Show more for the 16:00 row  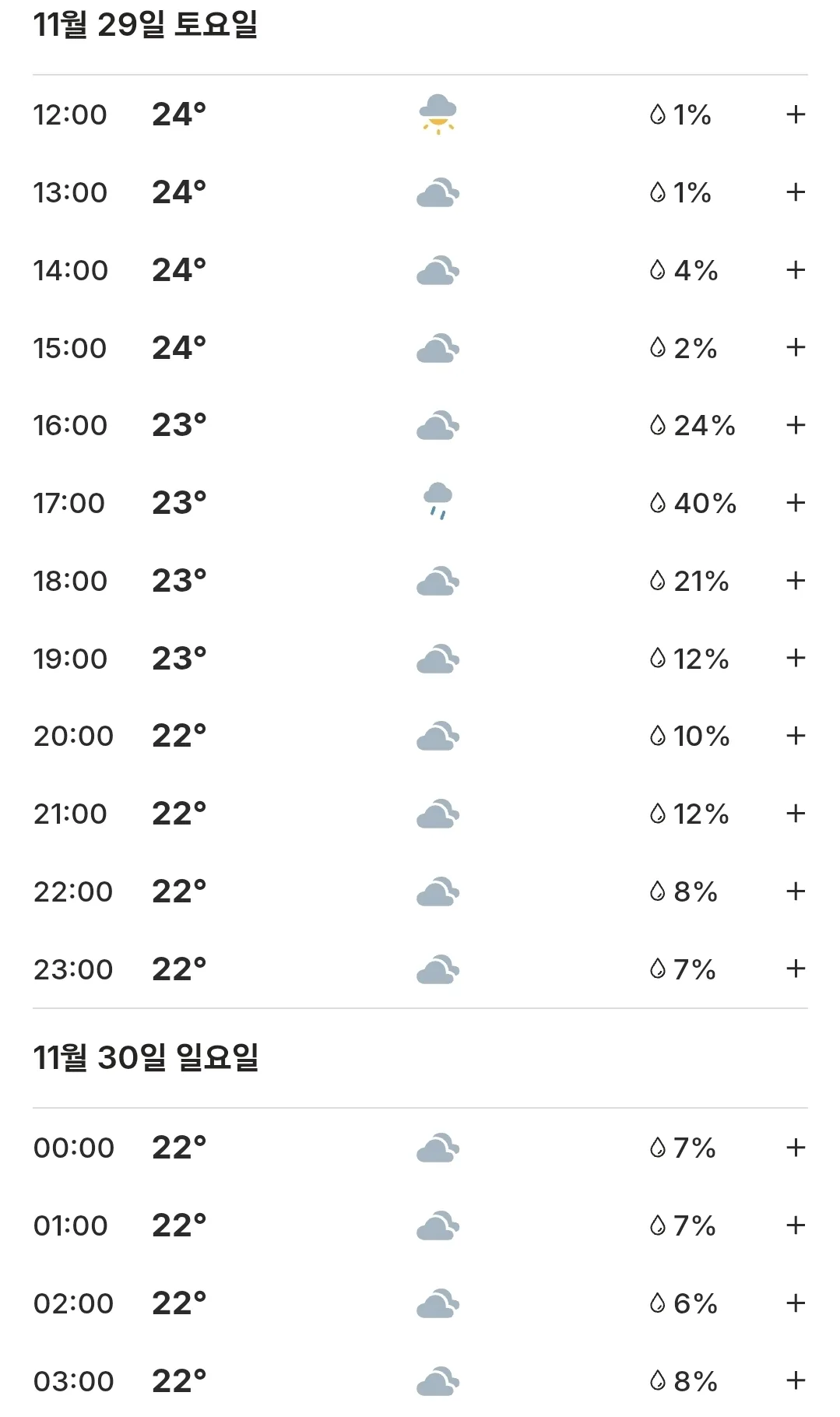pyautogui.click(x=795, y=425)
